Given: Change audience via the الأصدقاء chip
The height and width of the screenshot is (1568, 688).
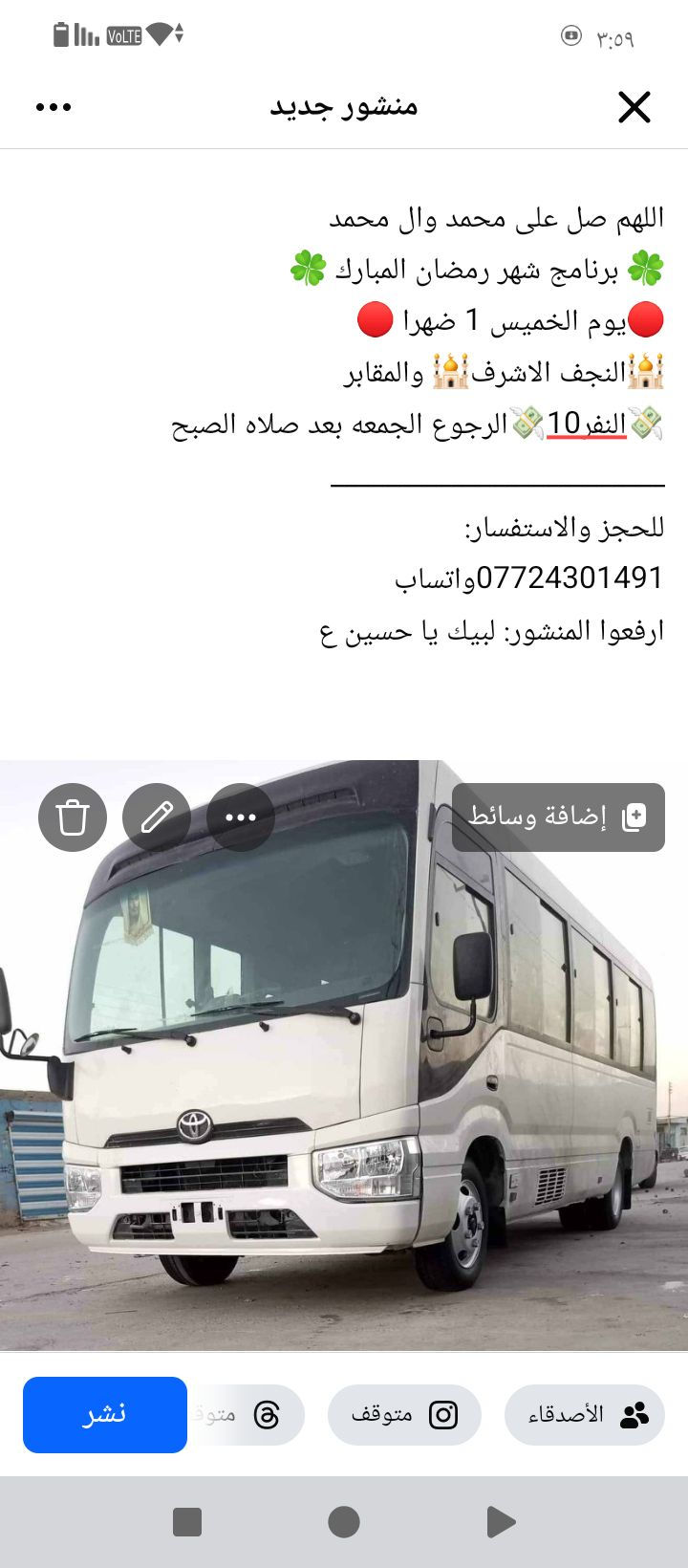Looking at the screenshot, I should pos(585,1415).
